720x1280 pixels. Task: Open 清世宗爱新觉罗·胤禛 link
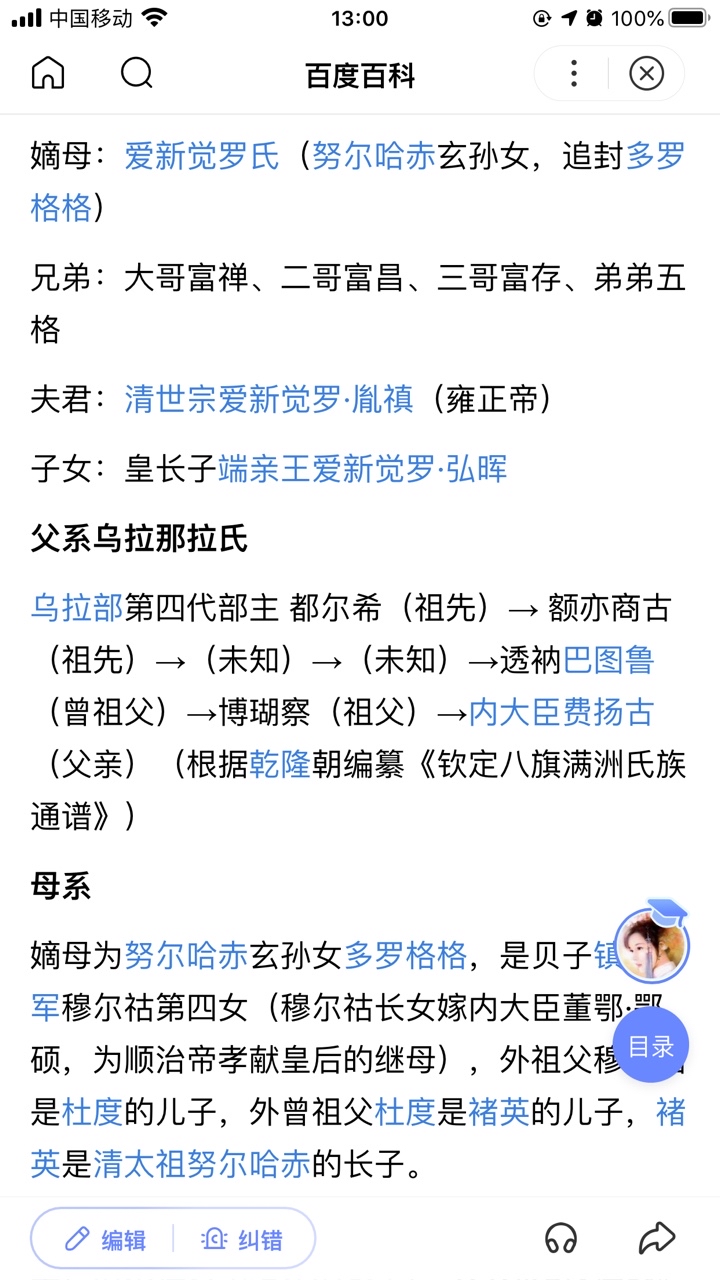[269, 399]
